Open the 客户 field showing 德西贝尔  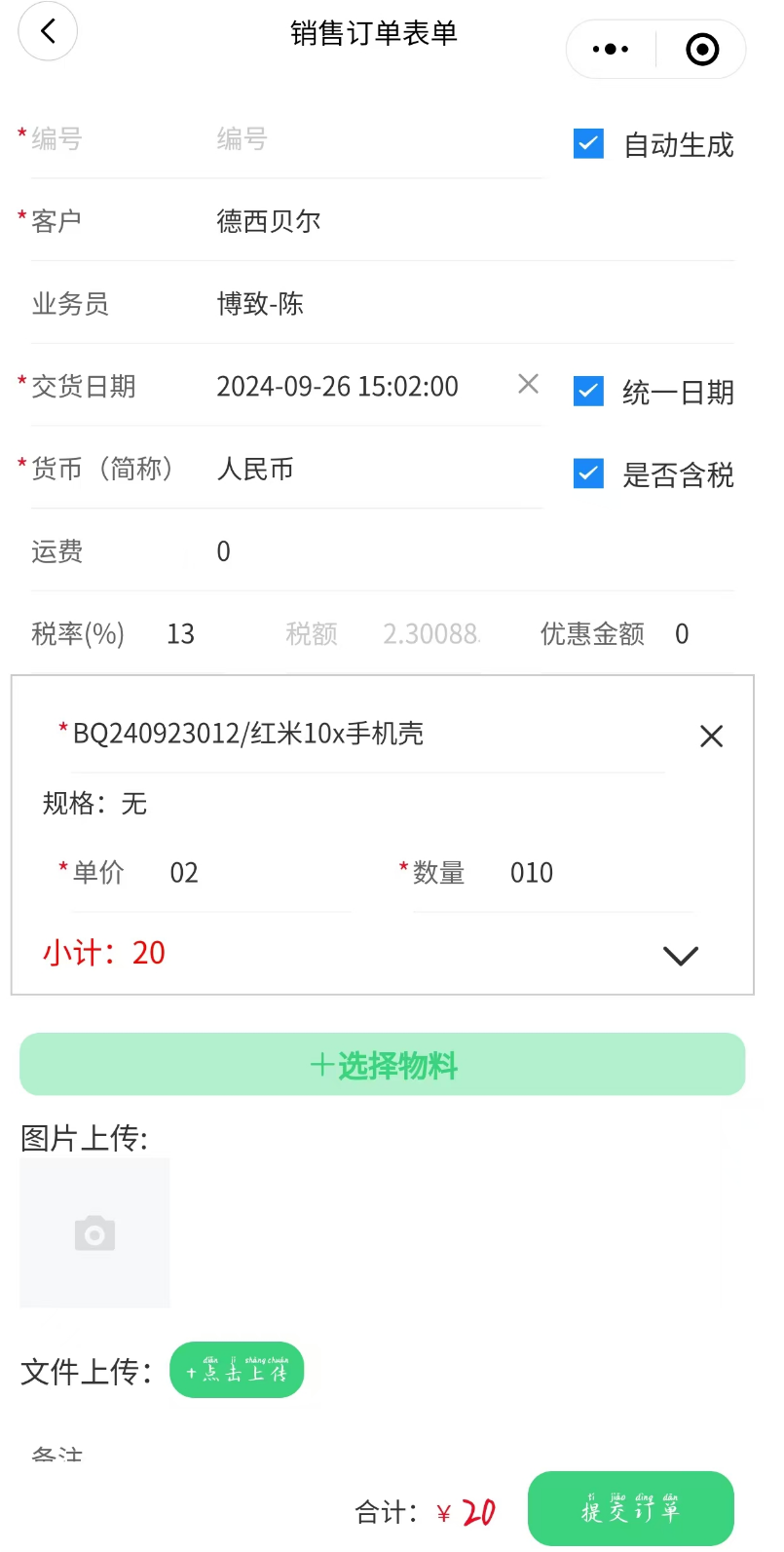tap(475, 221)
